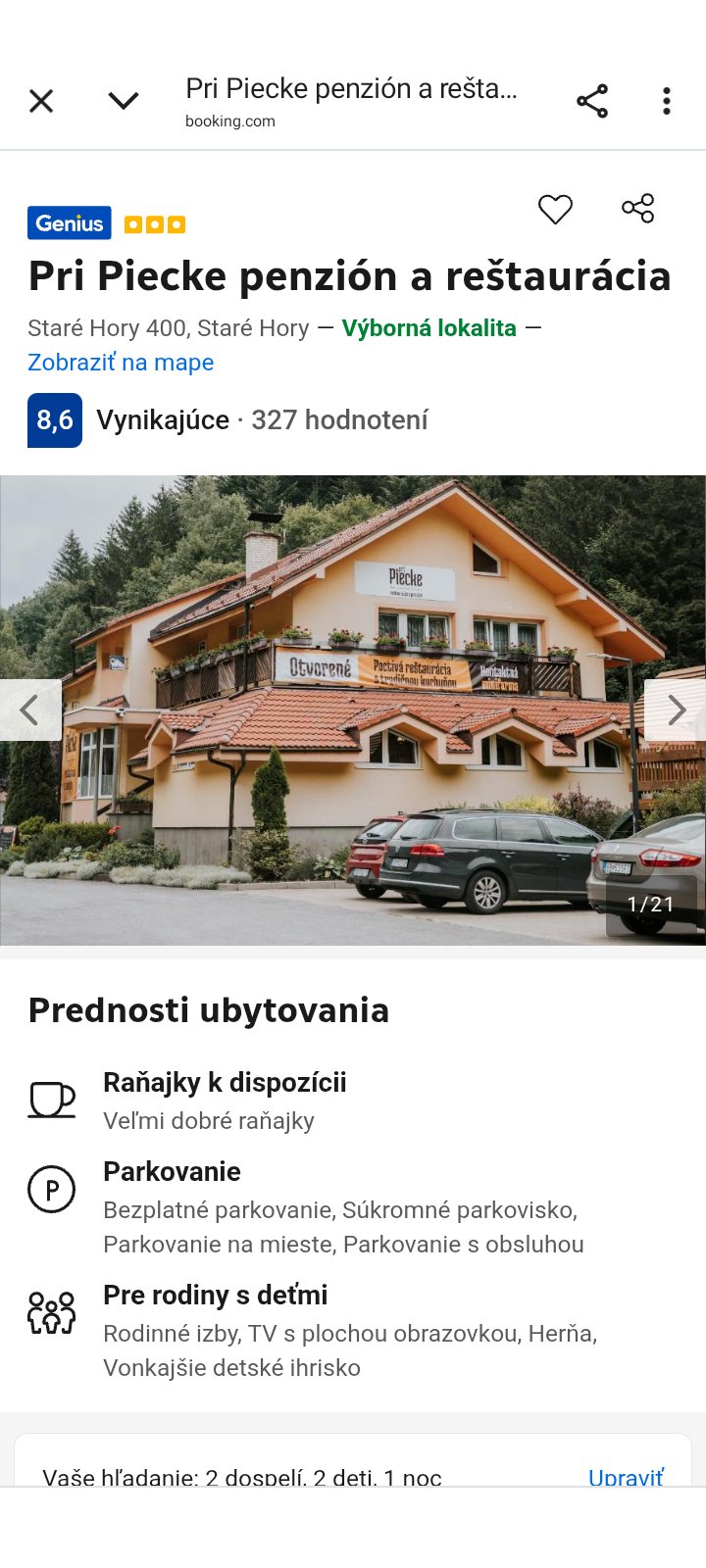Viewport: 706px width, 1568px height.
Task: Open the Zobraziť na mape link
Action: [x=121, y=363]
